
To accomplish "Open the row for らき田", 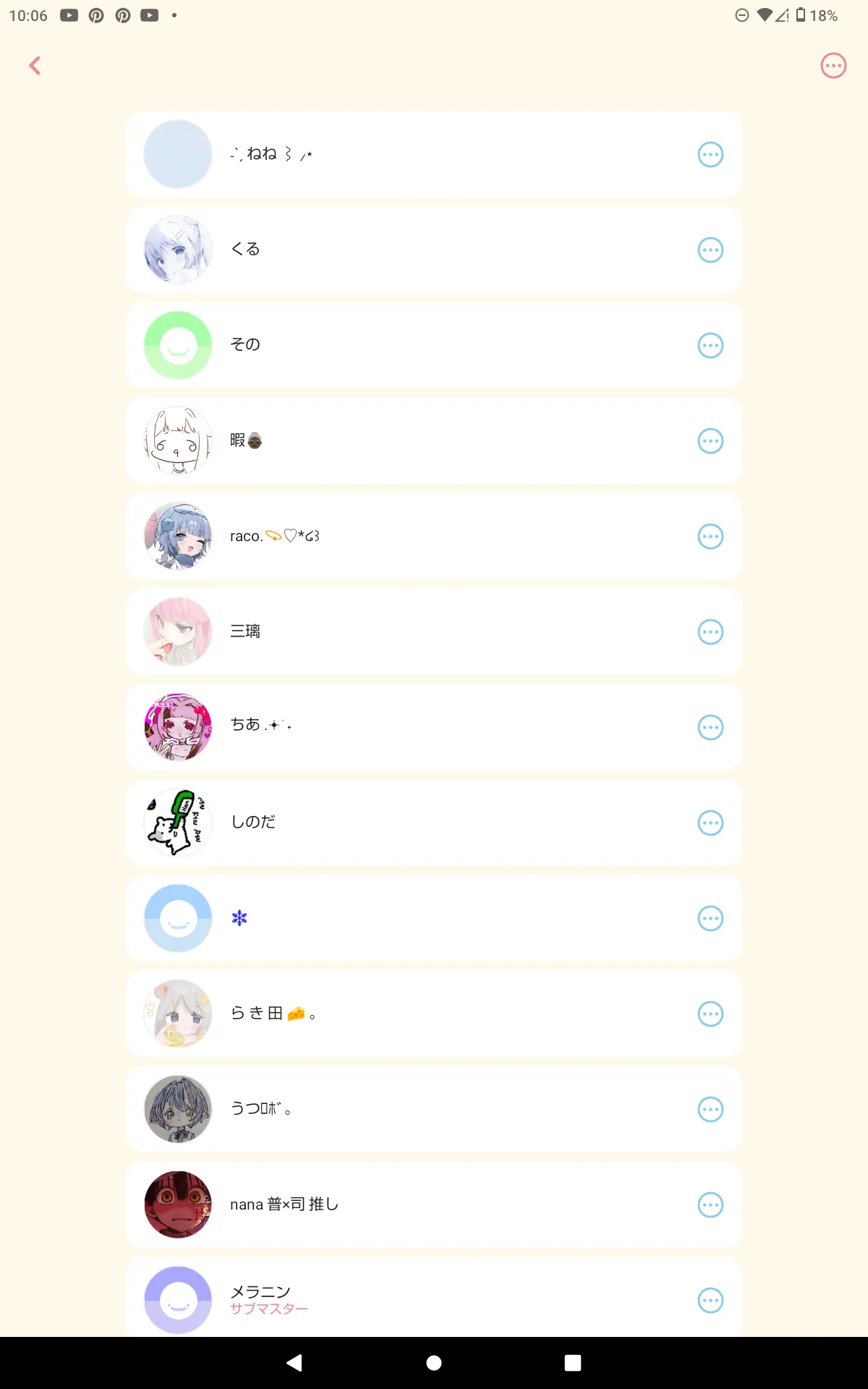I will pyautogui.click(x=434, y=1014).
